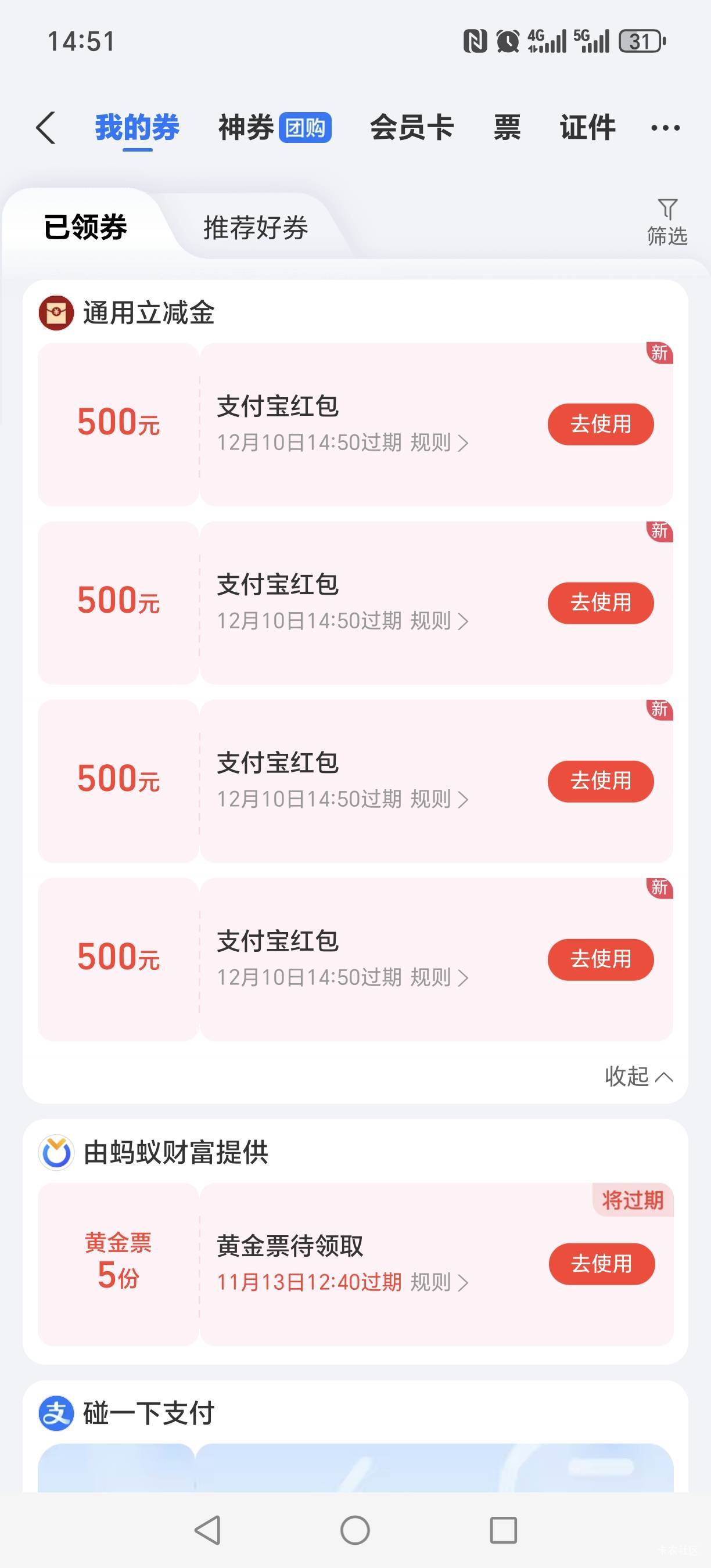The width and height of the screenshot is (711, 1568).
Task: View 规则 for the 黄金票待领取 coupon
Action: point(440,1282)
